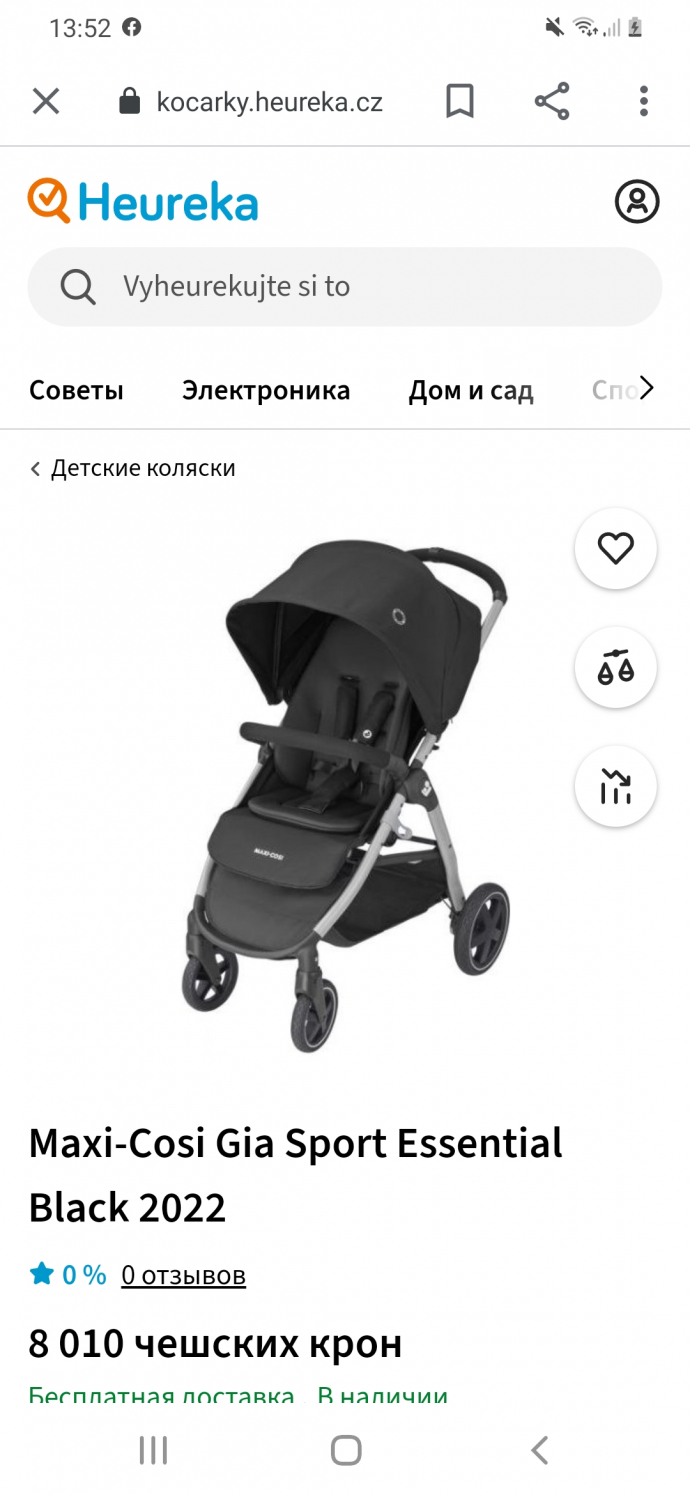Go back using the system navigation
Viewport: 690px width, 1495px height.
(x=539, y=1450)
